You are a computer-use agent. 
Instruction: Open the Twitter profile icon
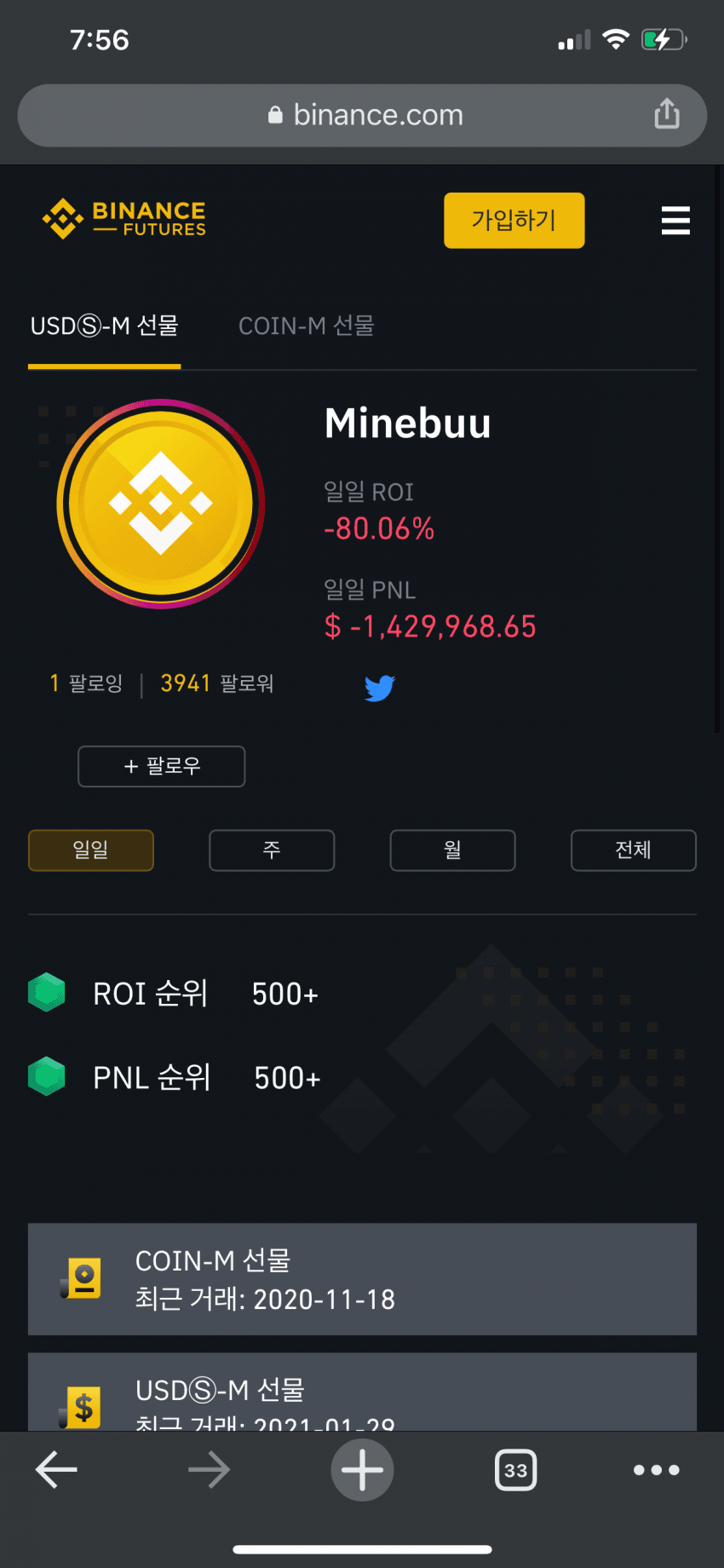tap(380, 688)
